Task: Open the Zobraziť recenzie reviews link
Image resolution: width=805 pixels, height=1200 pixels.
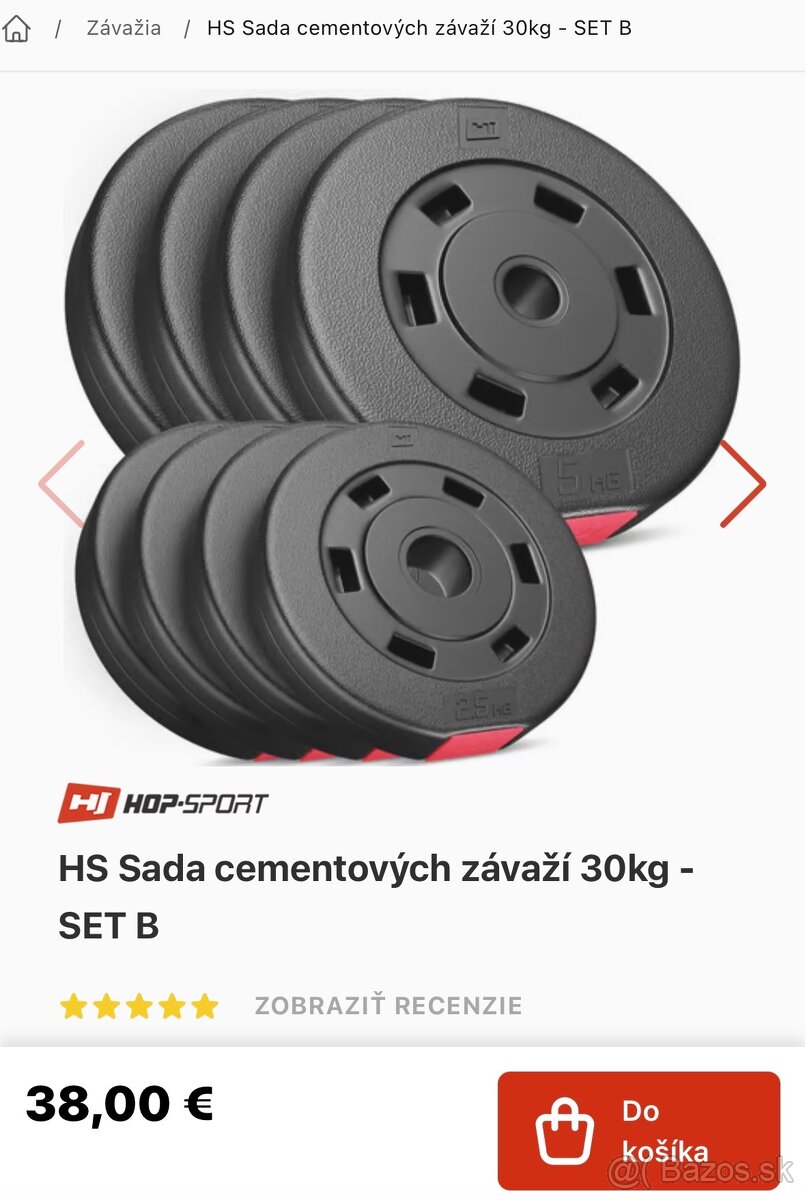Action: [388, 1005]
